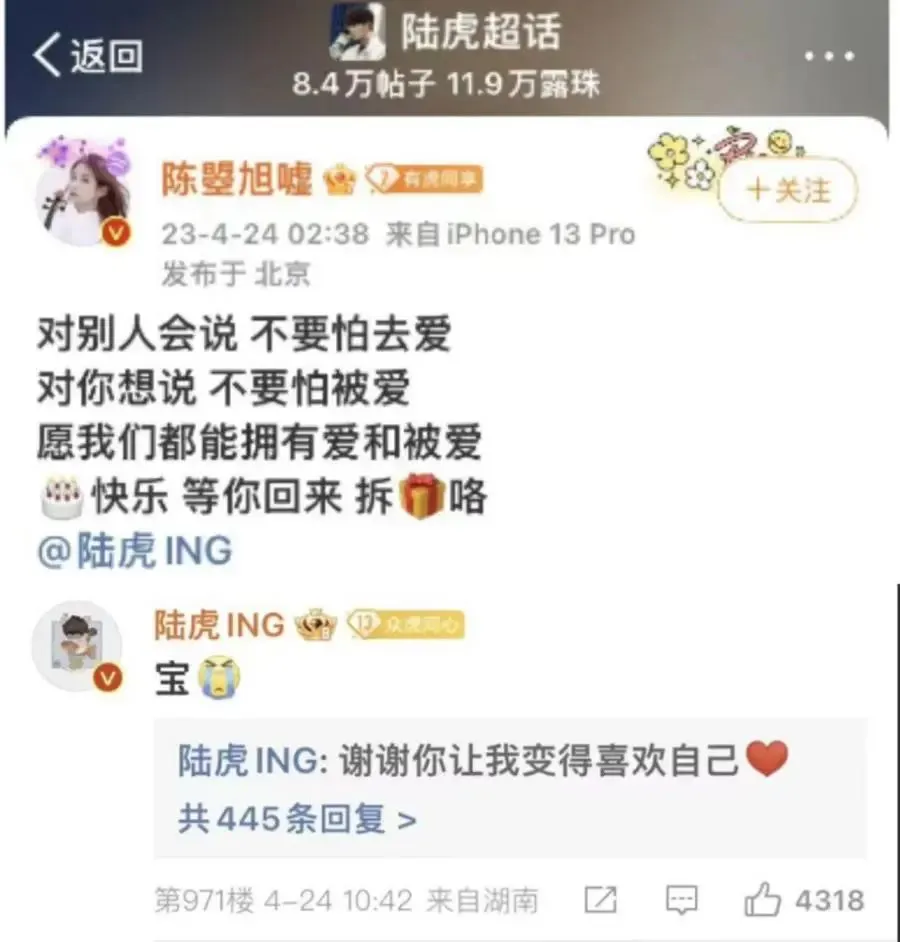Open the three-dot overflow menu
Image resolution: width=900 pixels, height=942 pixels.
click(829, 56)
